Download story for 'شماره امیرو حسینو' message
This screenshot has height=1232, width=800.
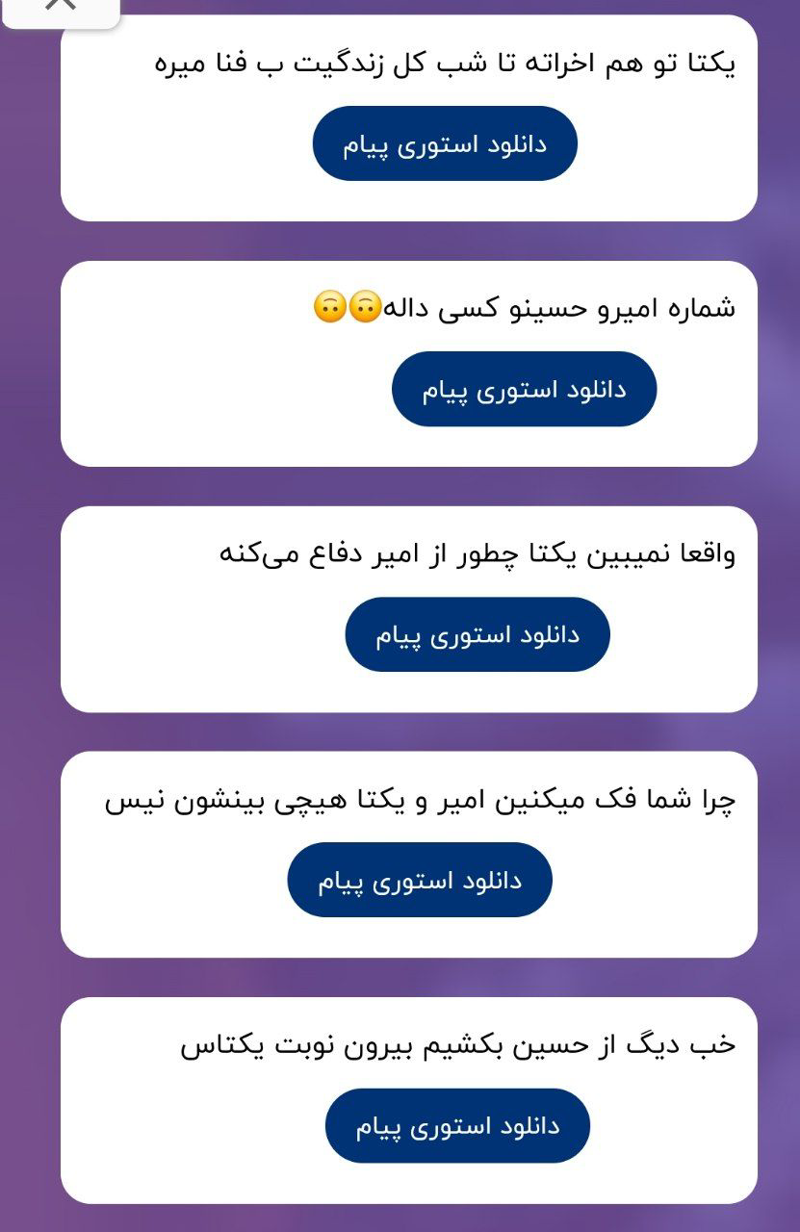(523, 389)
